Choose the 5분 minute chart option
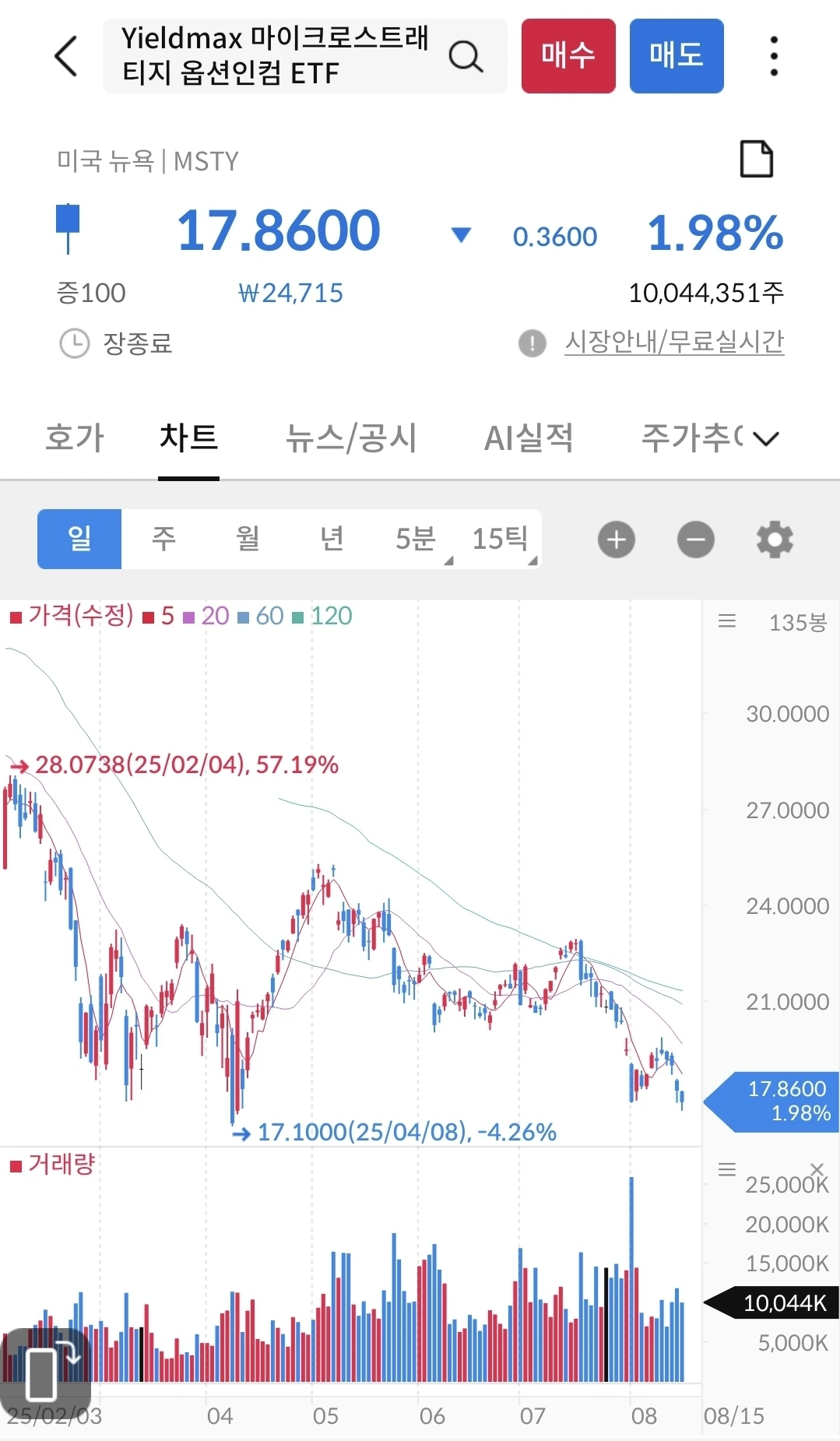The width and height of the screenshot is (840, 1441). [x=416, y=539]
